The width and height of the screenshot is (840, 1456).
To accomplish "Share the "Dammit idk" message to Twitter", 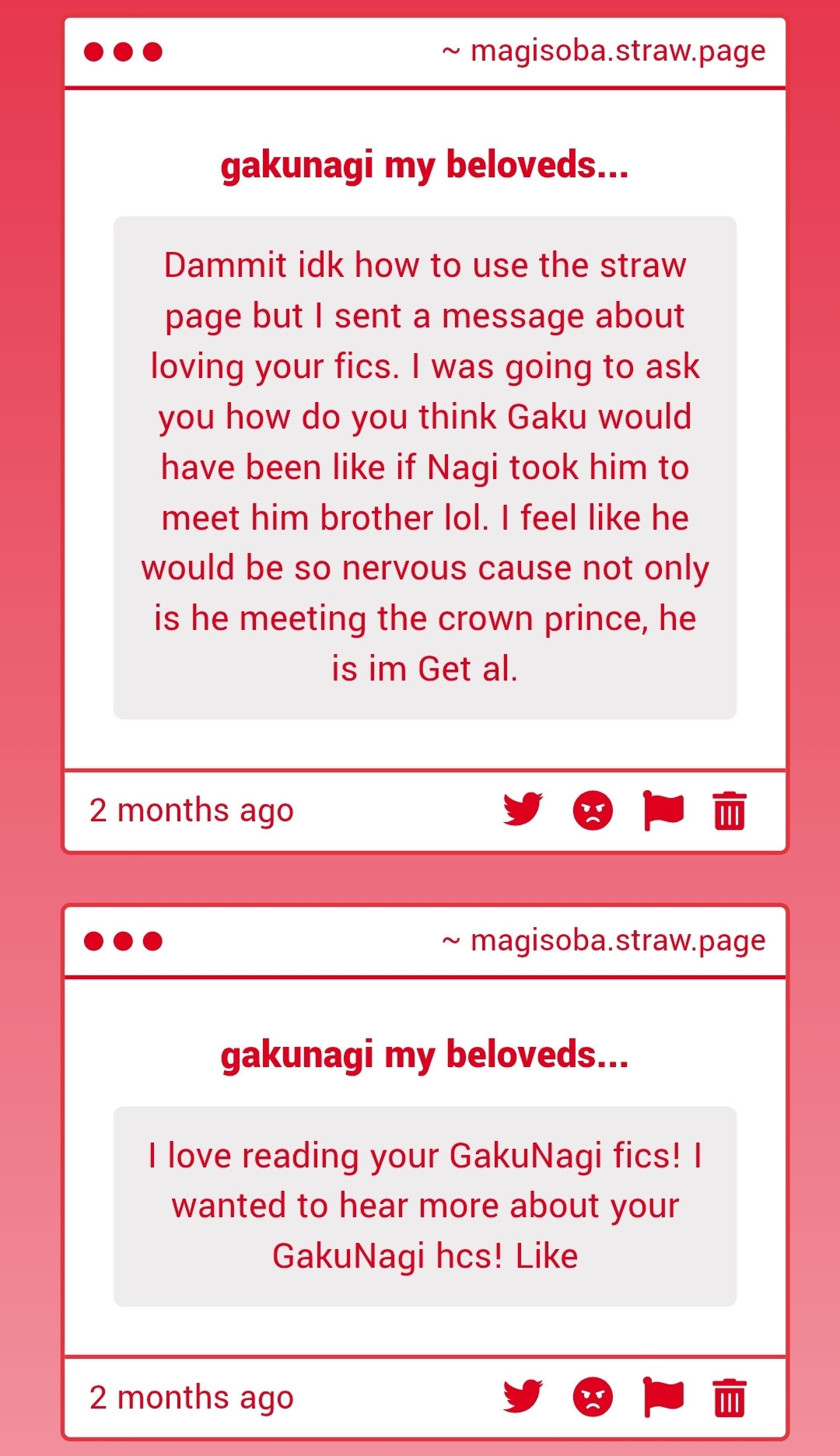I will click(522, 810).
